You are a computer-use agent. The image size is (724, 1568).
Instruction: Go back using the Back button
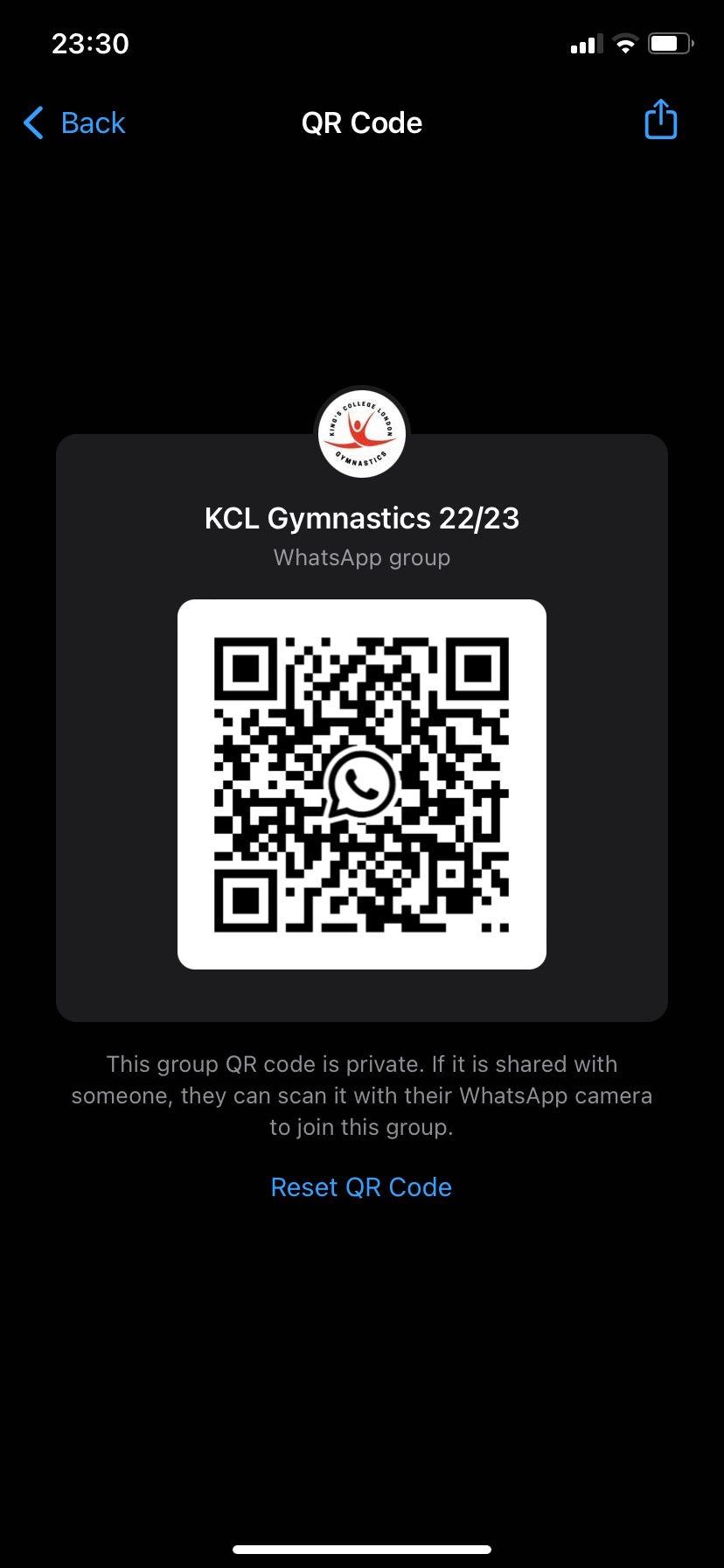pyautogui.click(x=75, y=123)
